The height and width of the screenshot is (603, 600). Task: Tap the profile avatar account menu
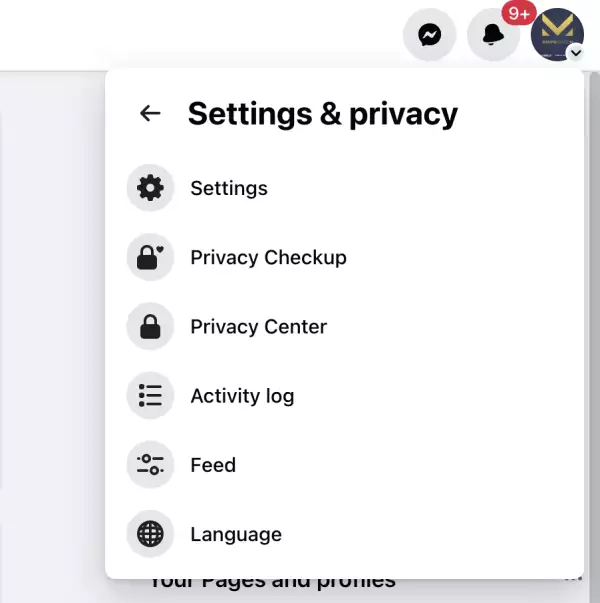coord(557,35)
